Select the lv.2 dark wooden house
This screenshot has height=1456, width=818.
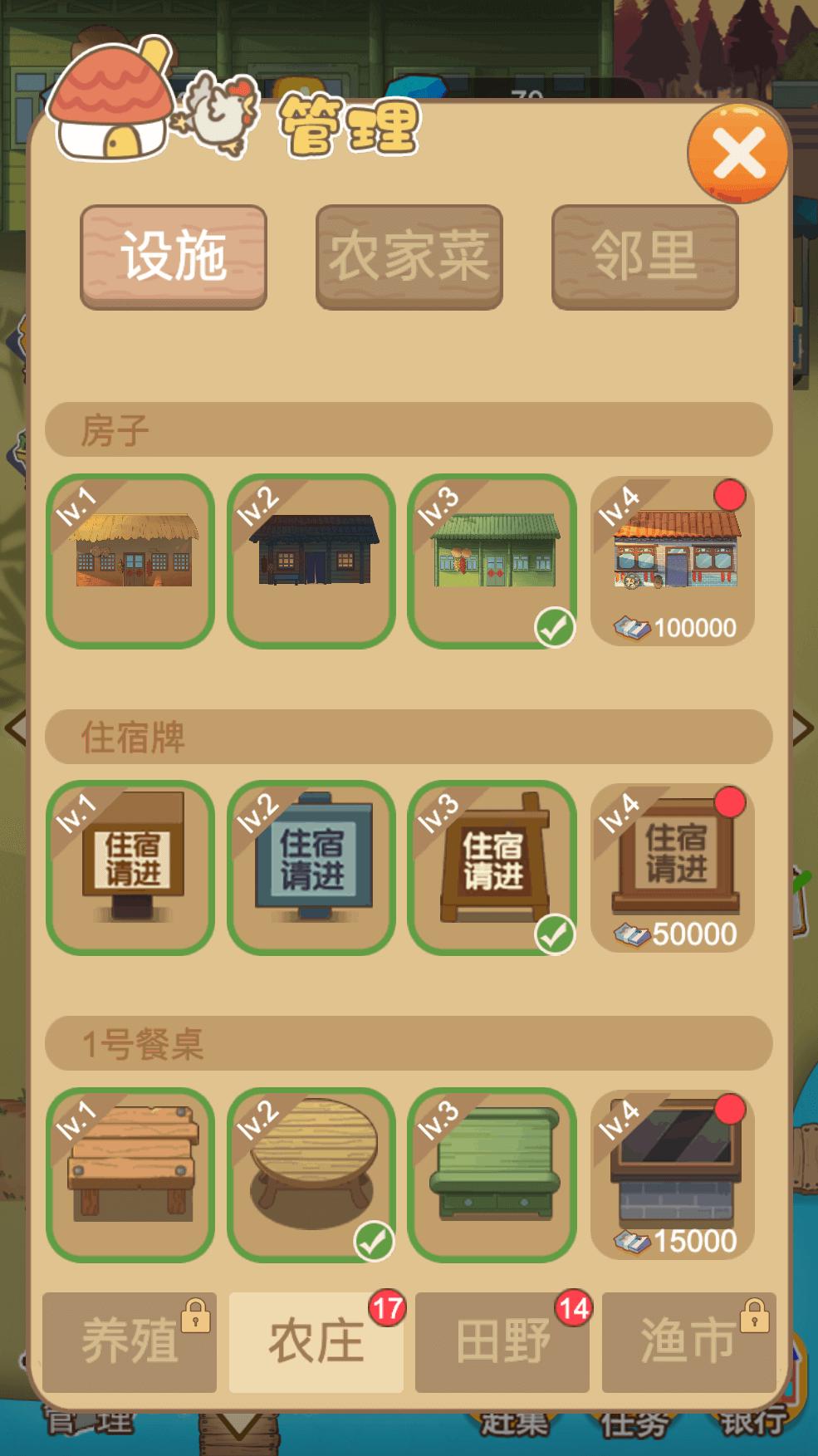(311, 561)
